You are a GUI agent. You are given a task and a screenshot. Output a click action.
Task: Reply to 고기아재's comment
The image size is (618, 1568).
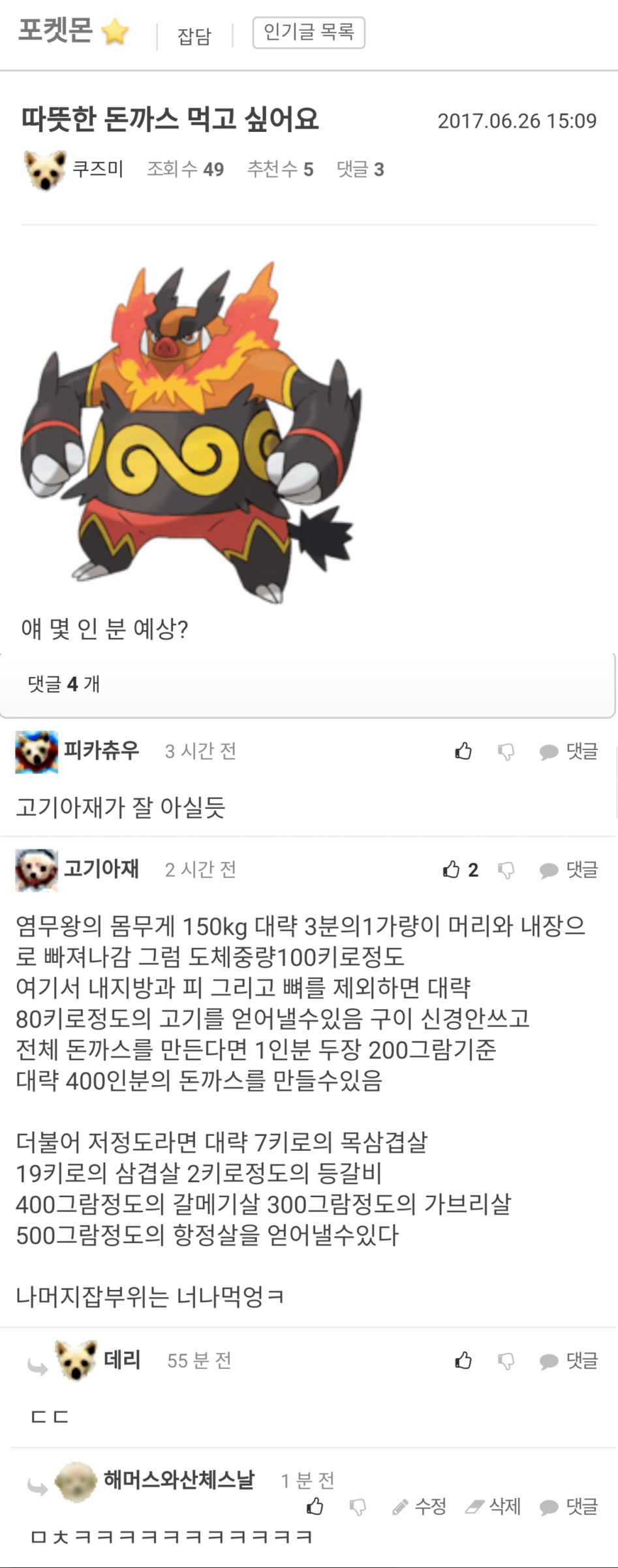569,870
